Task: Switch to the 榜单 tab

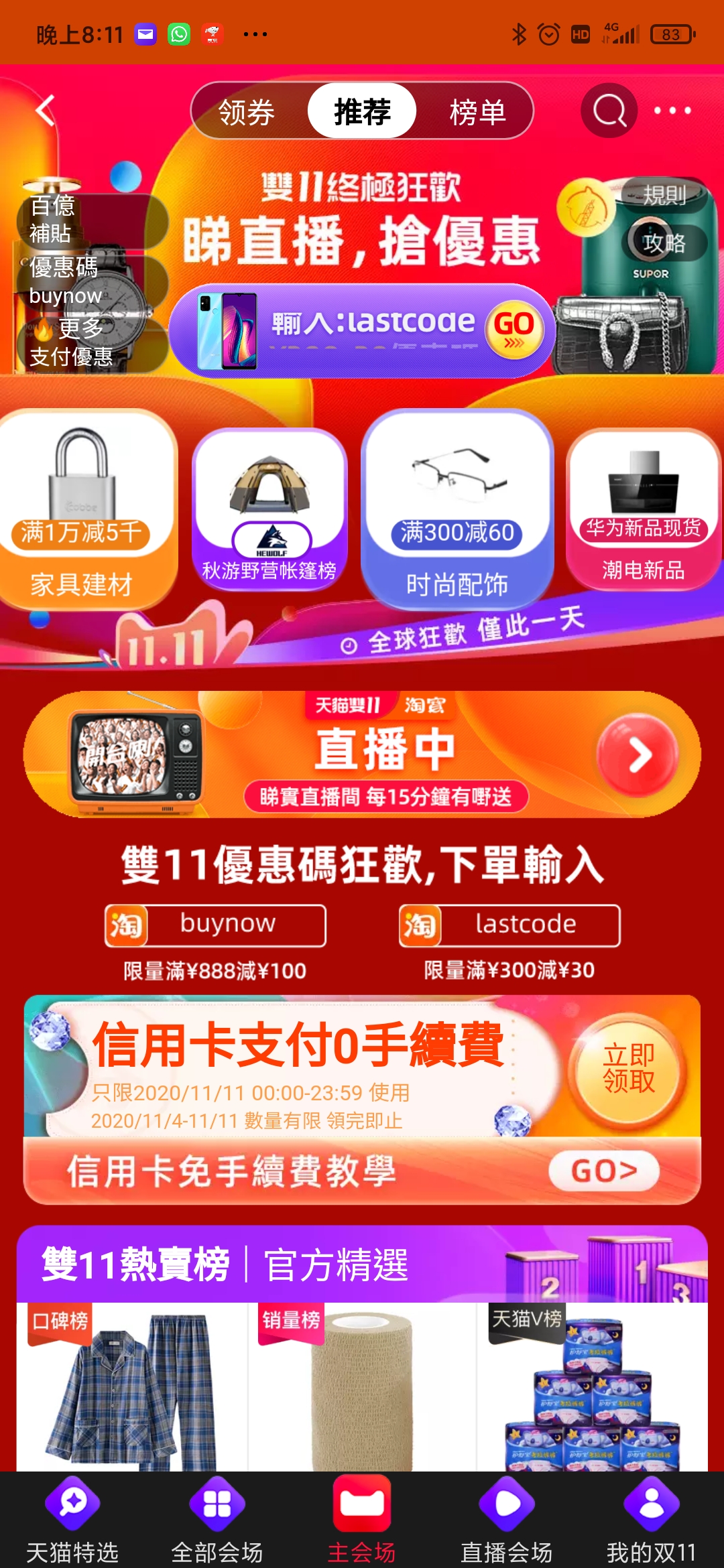Action: (x=477, y=111)
